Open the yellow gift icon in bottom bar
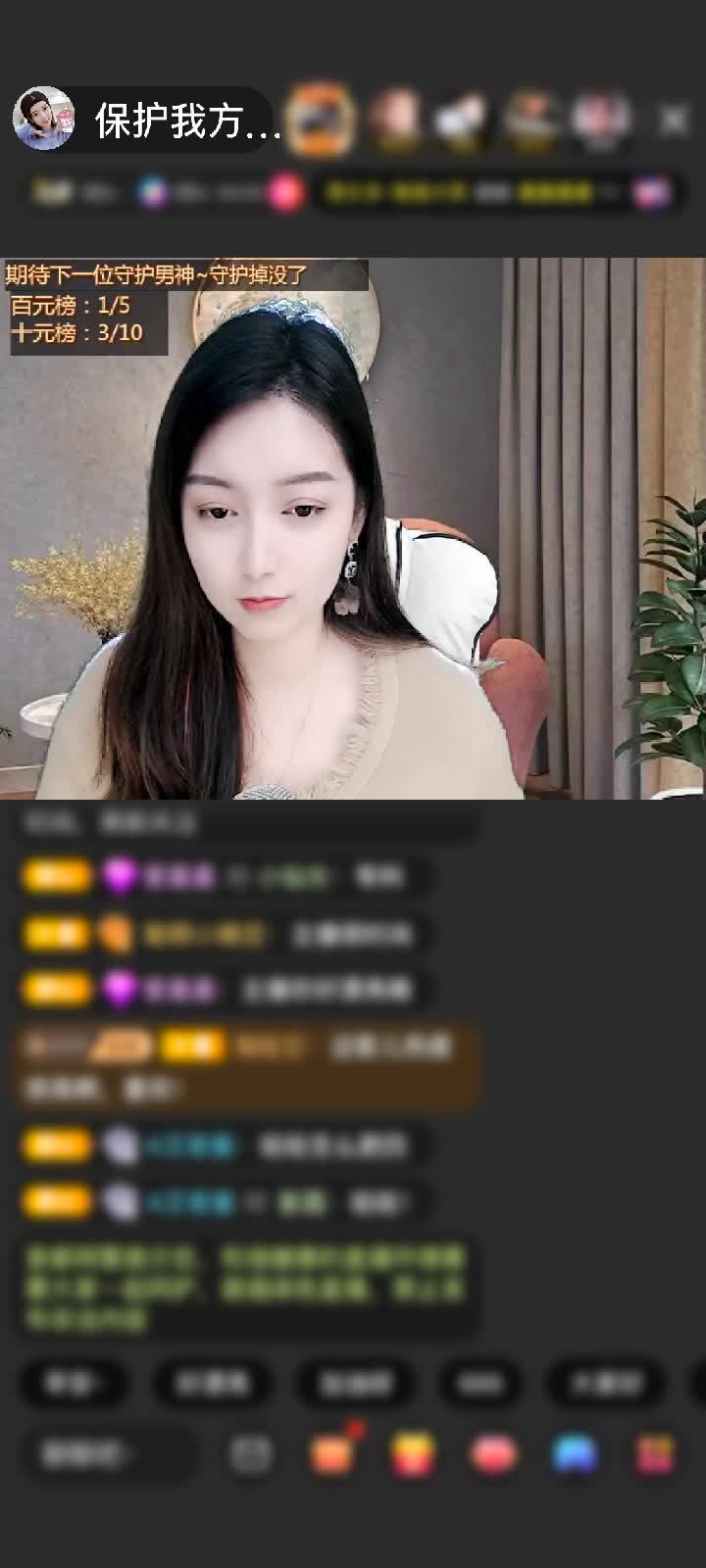The height and width of the screenshot is (1568, 706). 413,1454
